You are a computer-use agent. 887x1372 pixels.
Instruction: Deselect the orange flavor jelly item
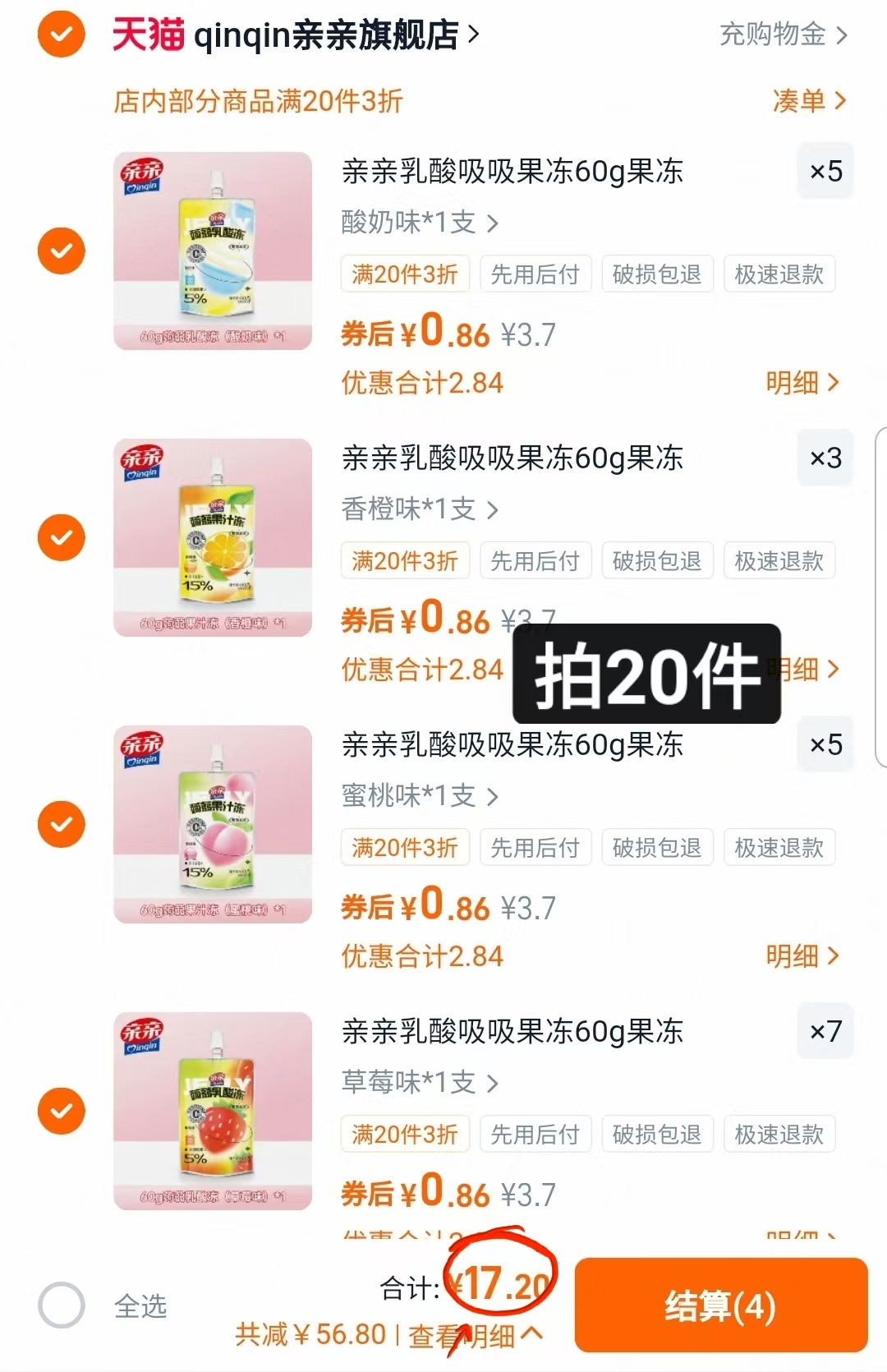[60, 537]
